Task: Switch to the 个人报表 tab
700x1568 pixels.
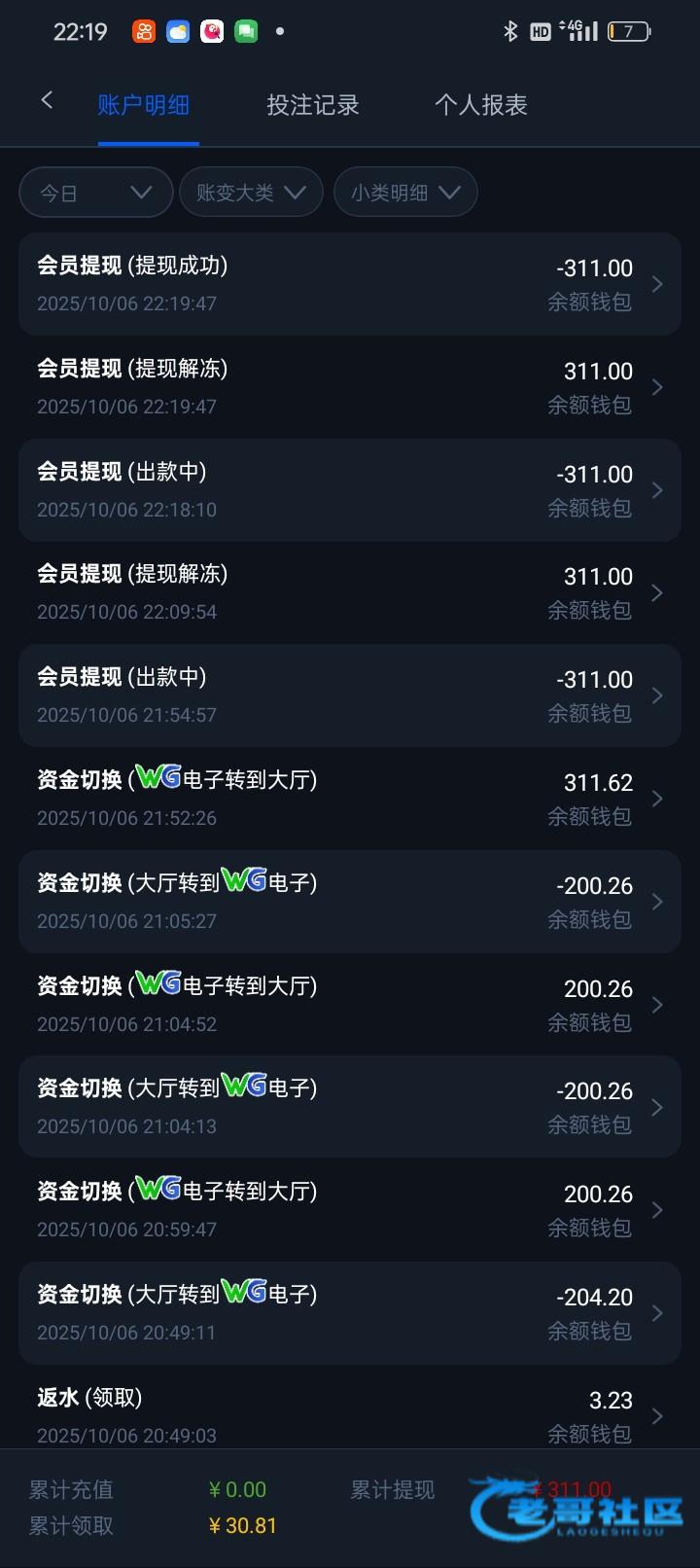Action: 481,105
